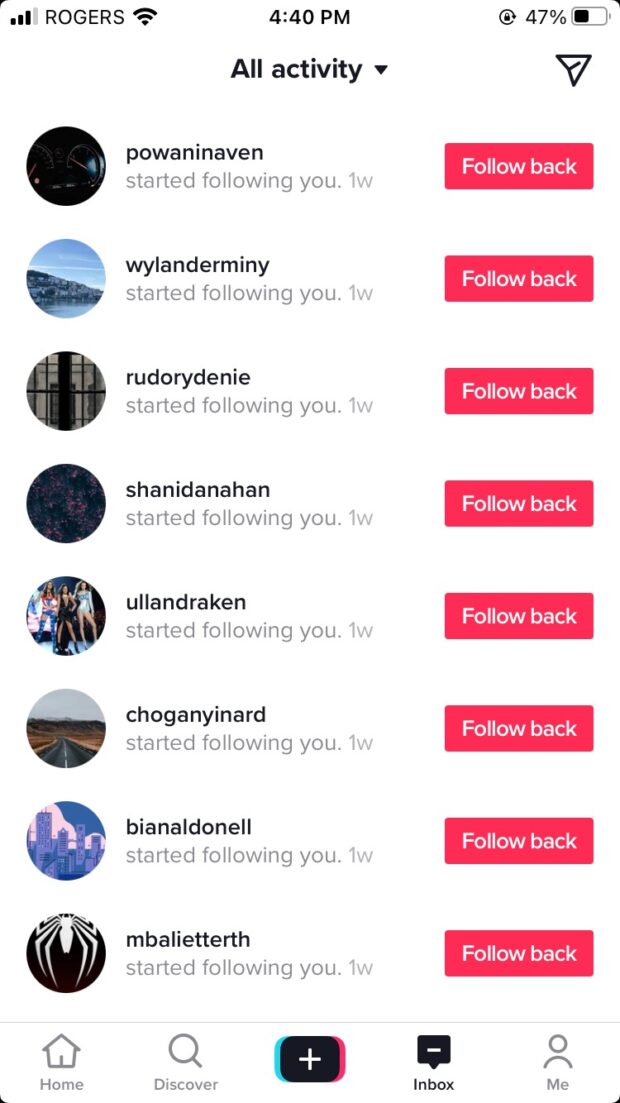Follow back rudorydenie

(519, 391)
